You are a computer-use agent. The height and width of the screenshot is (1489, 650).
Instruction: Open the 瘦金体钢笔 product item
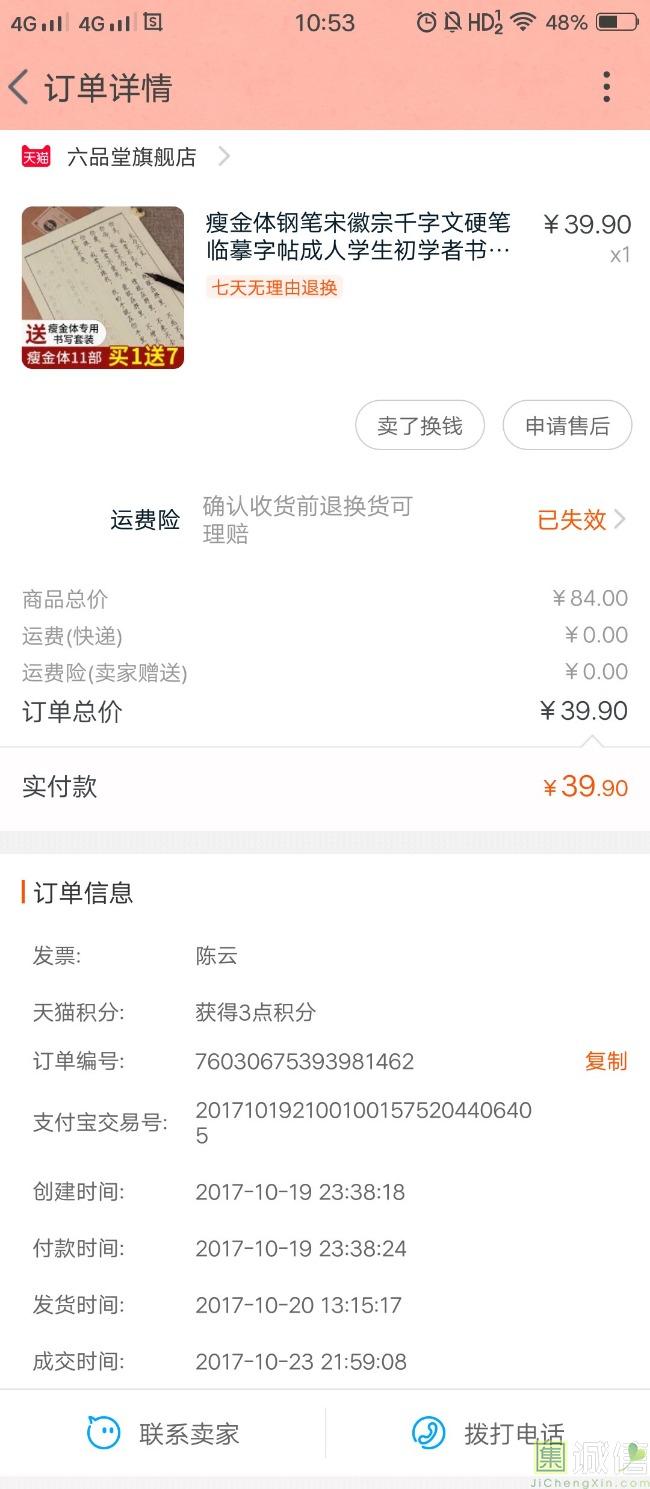click(325, 288)
